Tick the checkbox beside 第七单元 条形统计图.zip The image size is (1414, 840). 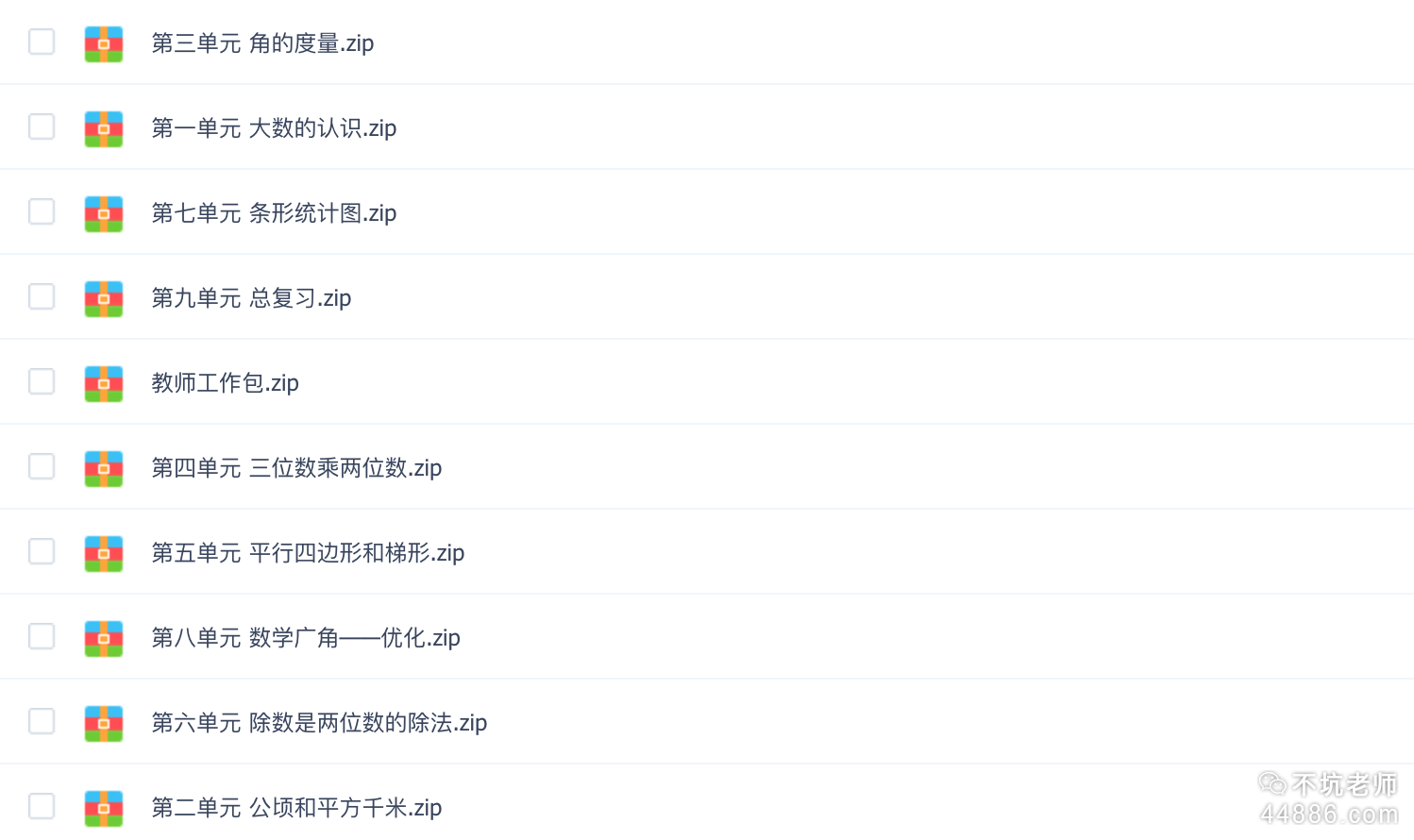point(42,212)
